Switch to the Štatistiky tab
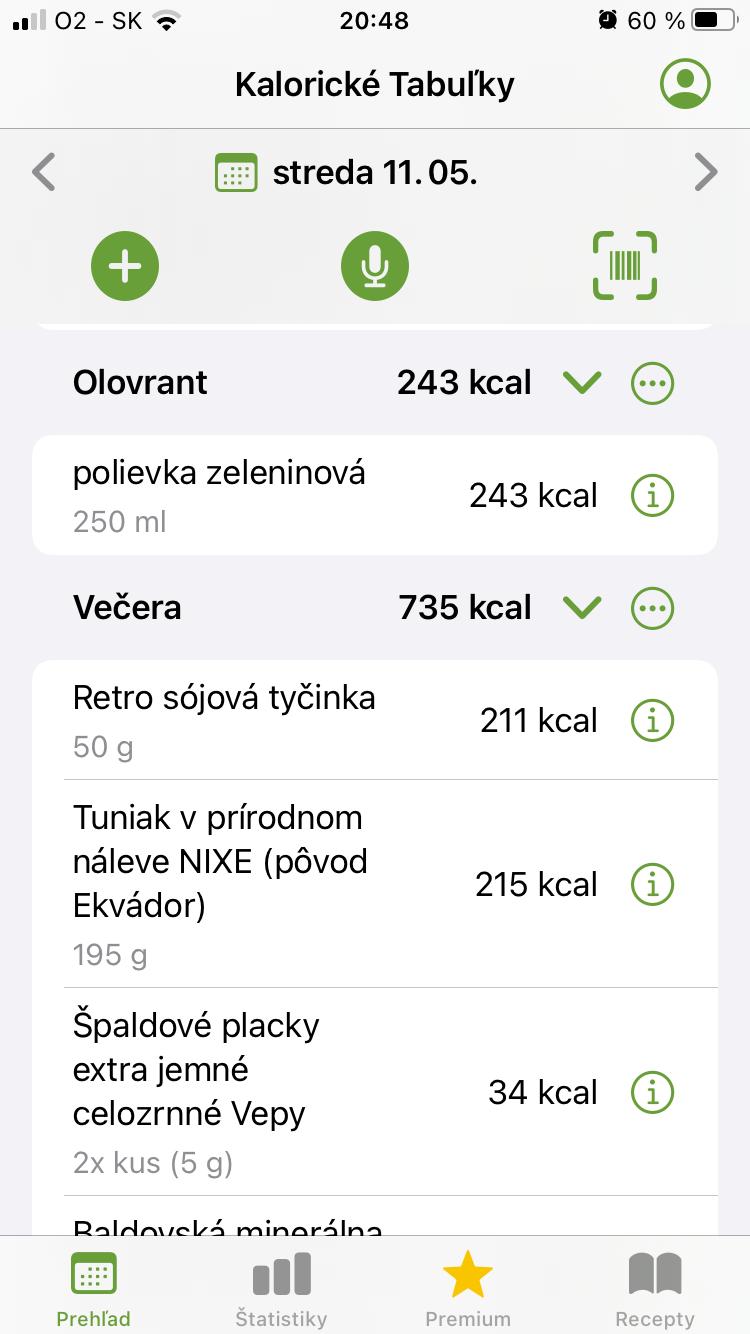750x1334 pixels. pos(281,1290)
